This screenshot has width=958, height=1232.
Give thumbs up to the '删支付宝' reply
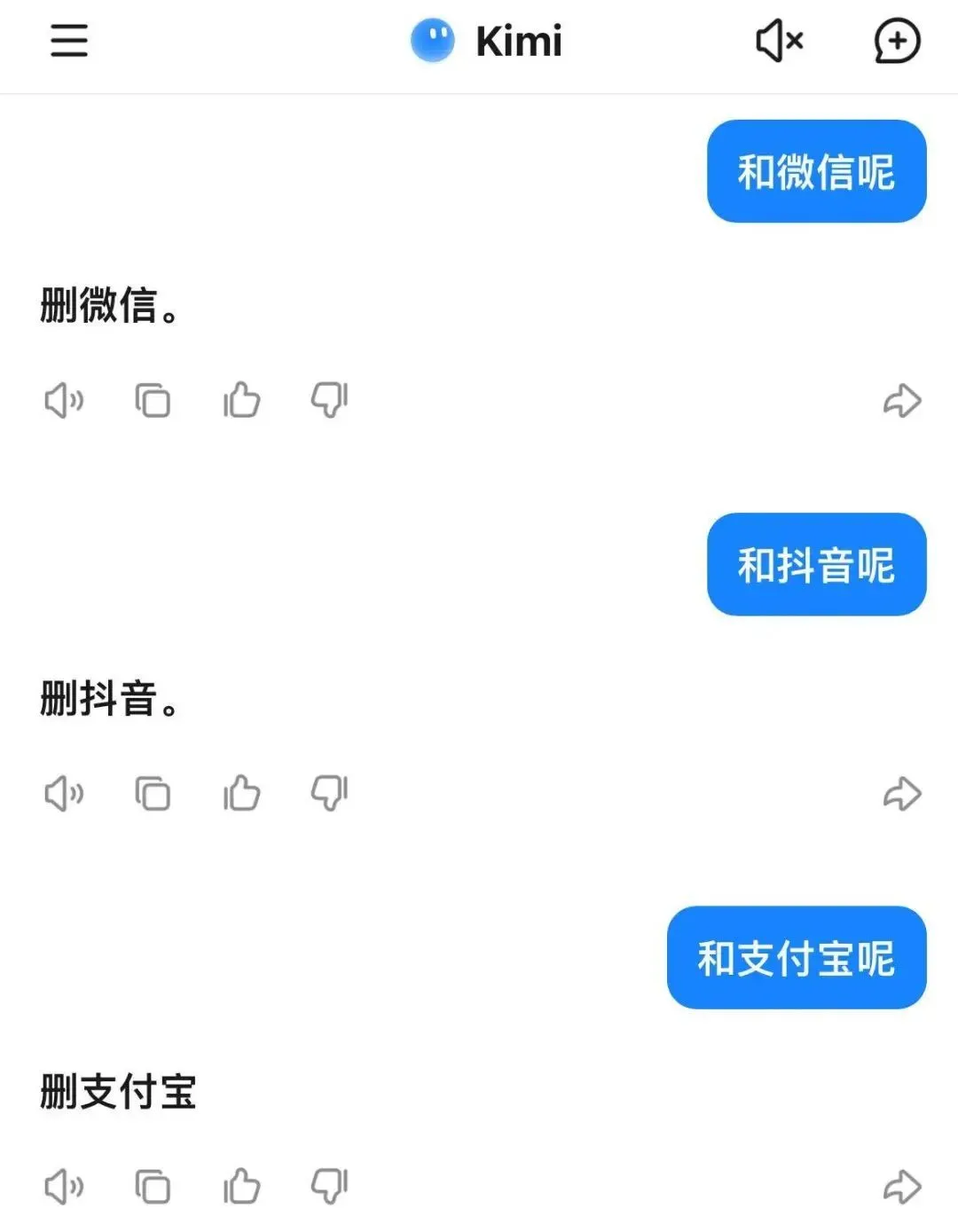click(x=241, y=1184)
